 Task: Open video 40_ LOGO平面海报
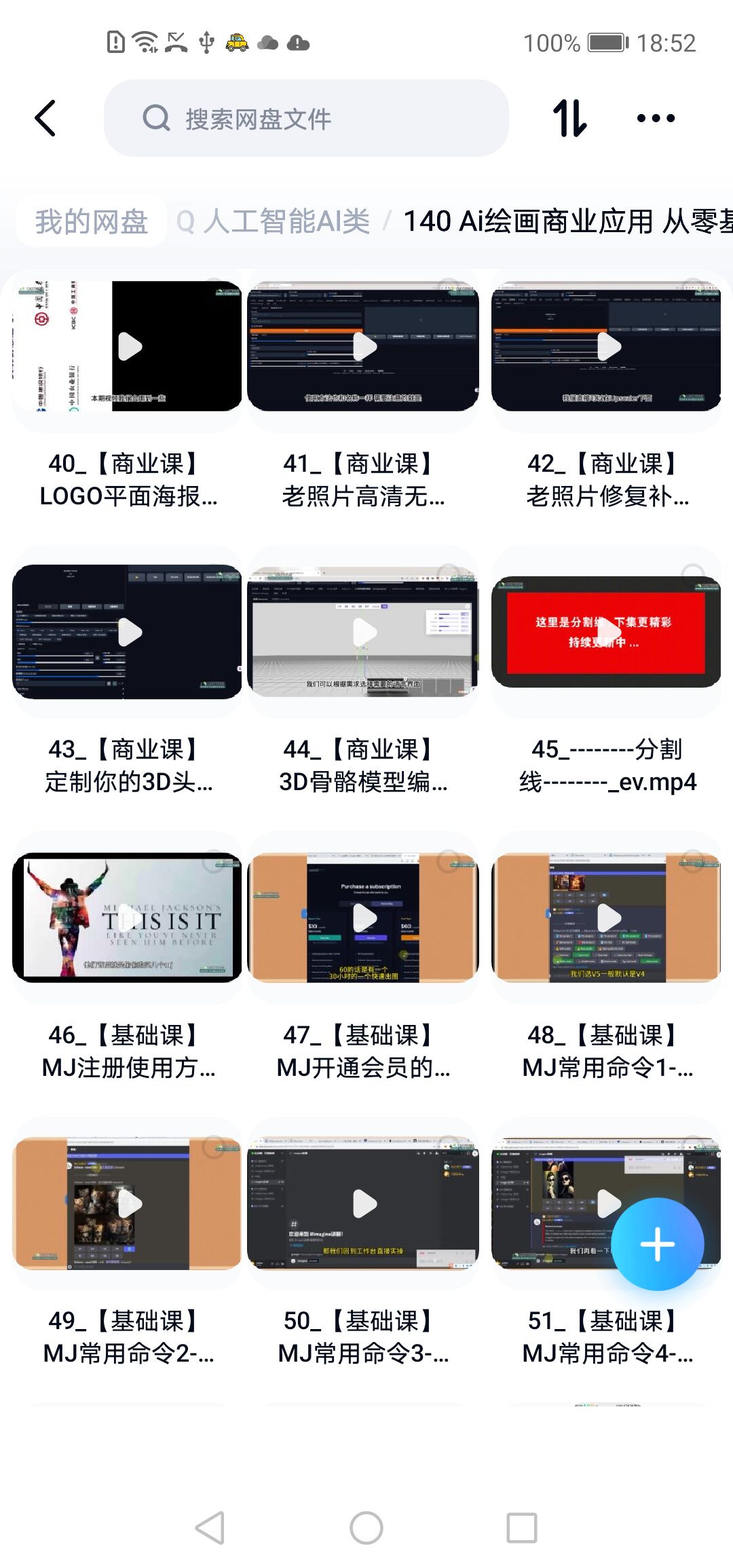127,346
